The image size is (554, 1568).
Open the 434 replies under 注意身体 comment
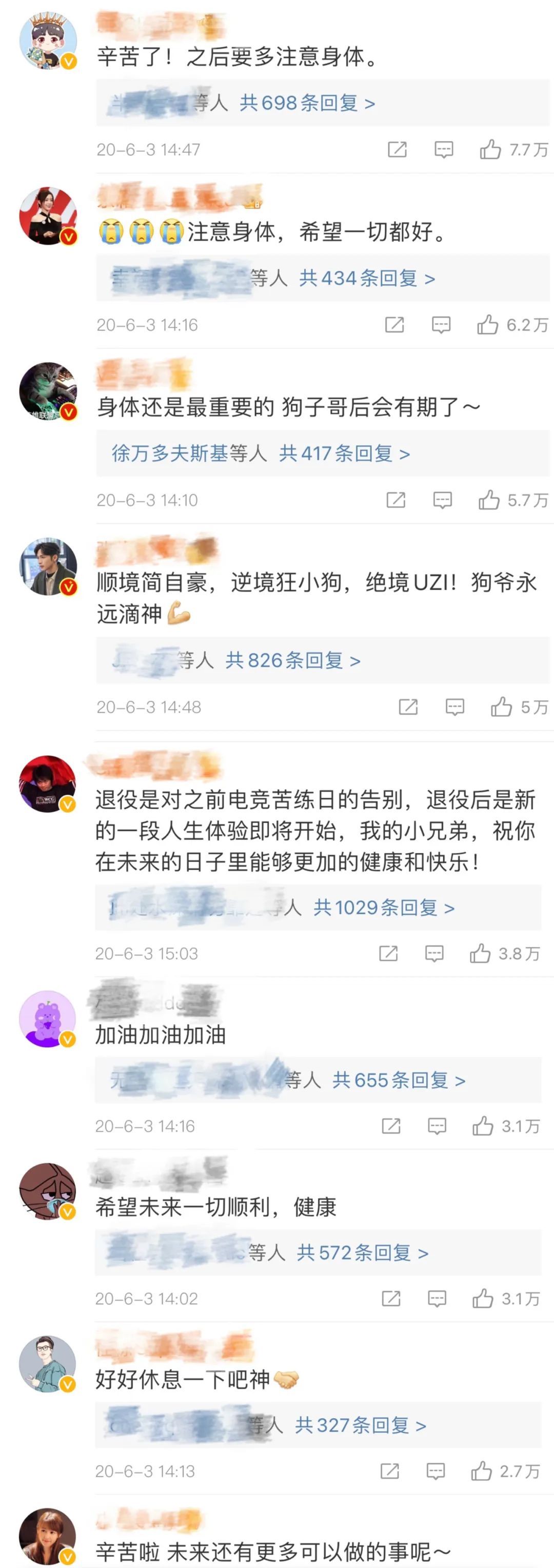point(366,279)
